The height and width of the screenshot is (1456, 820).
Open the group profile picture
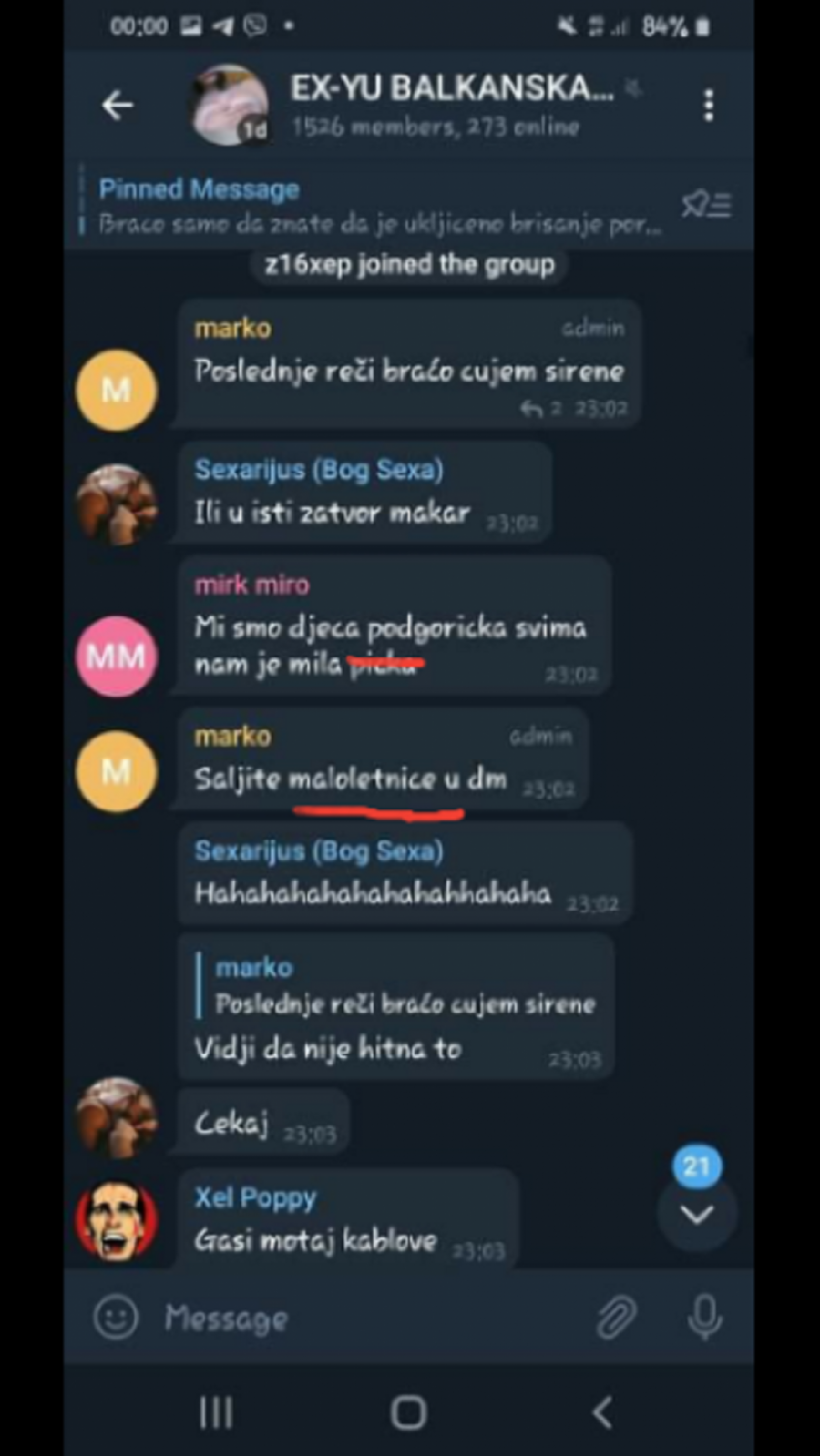coord(228,106)
